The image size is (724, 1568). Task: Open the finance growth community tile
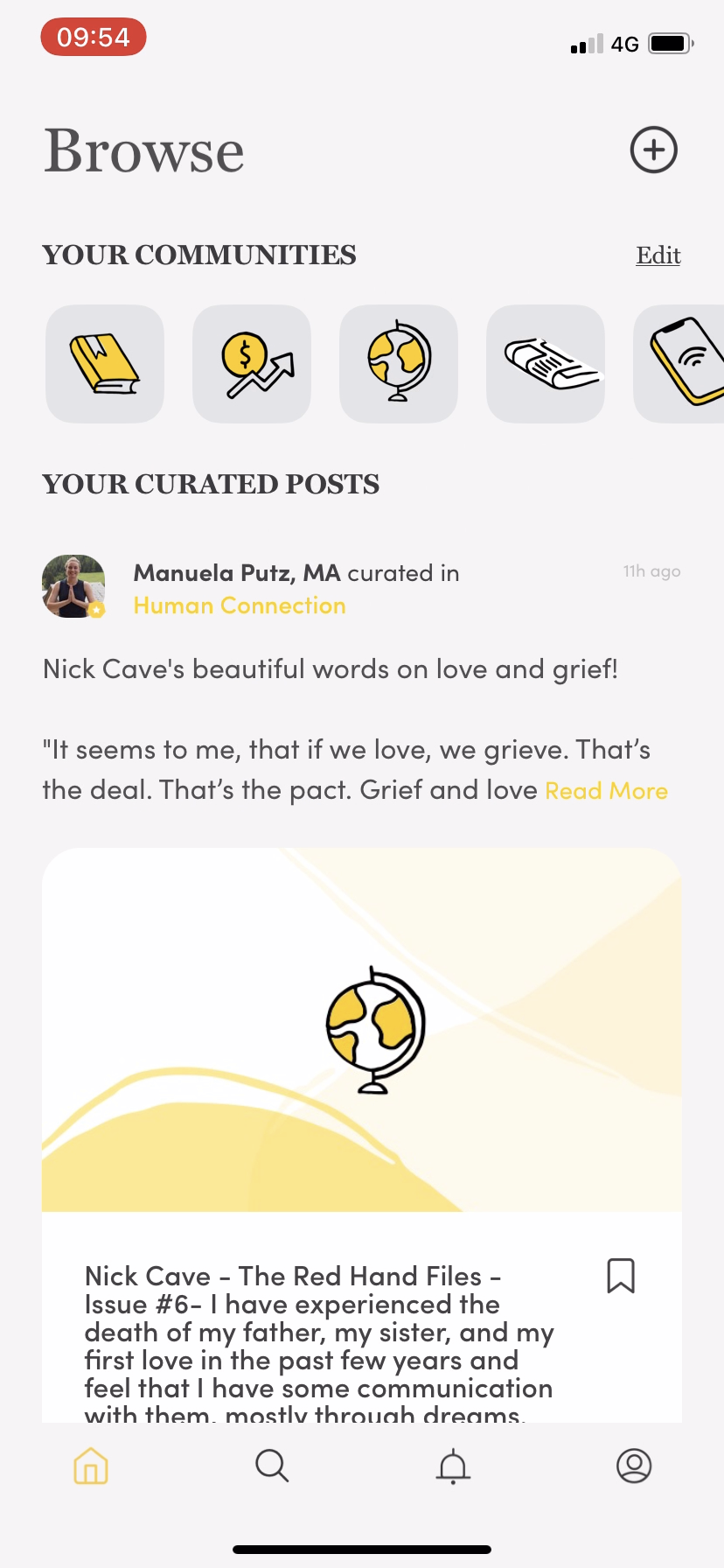(x=252, y=364)
